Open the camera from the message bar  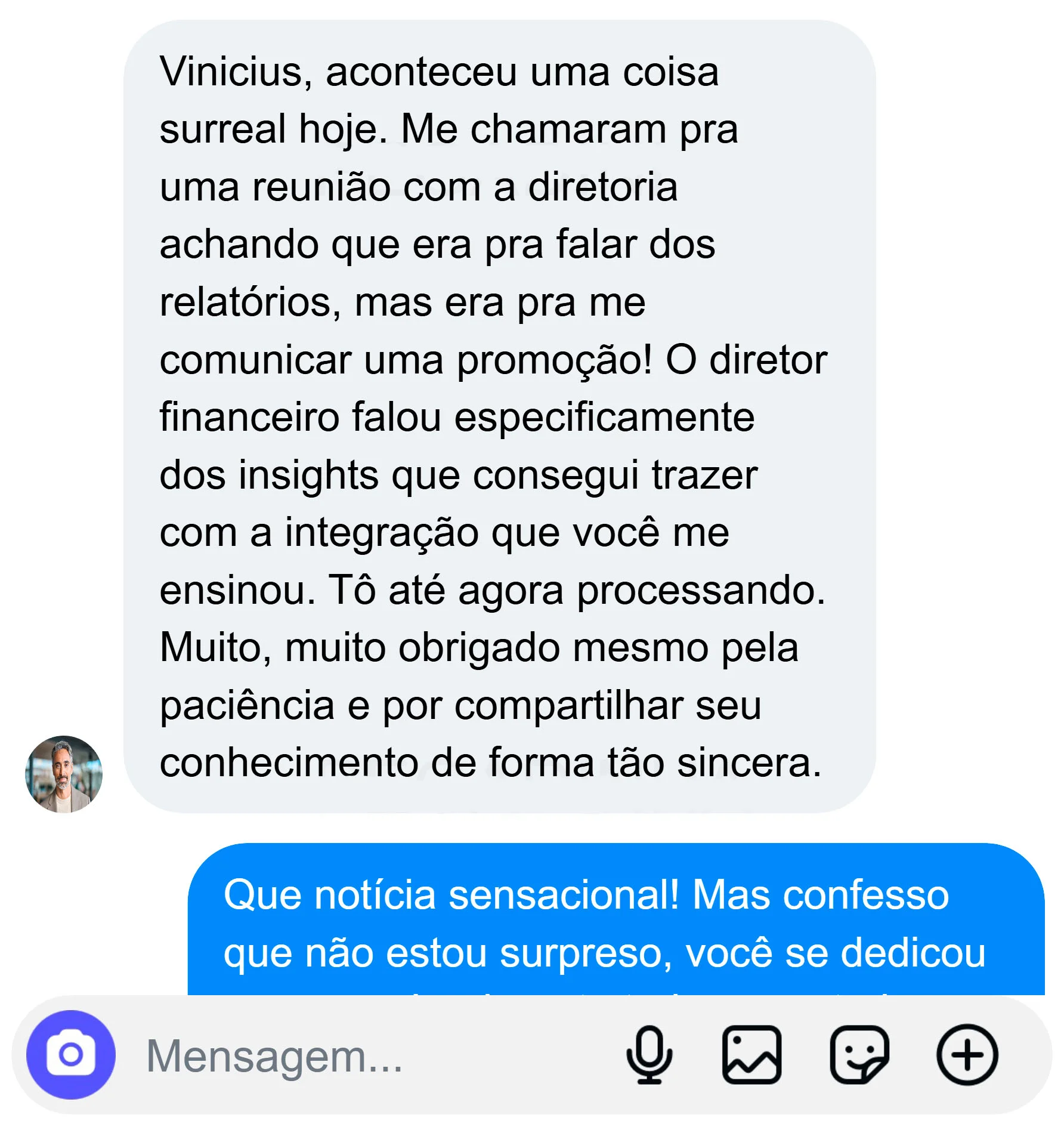tap(70, 1054)
